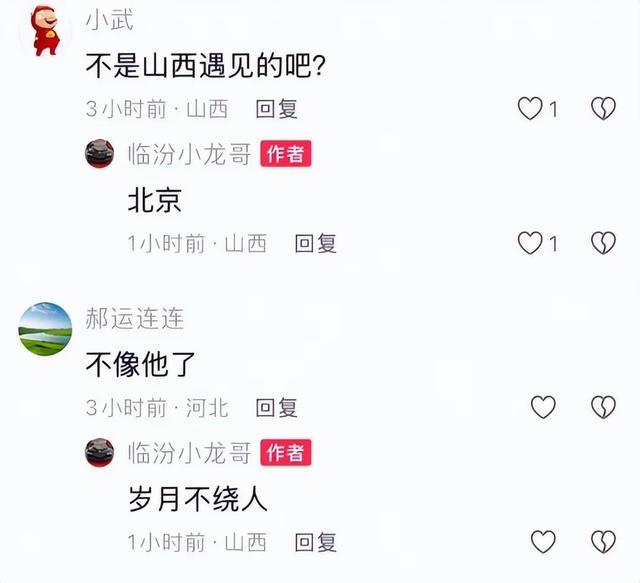The width and height of the screenshot is (640, 583).
Task: Reply to the 岁月不绕人 comment
Action: tap(316, 543)
